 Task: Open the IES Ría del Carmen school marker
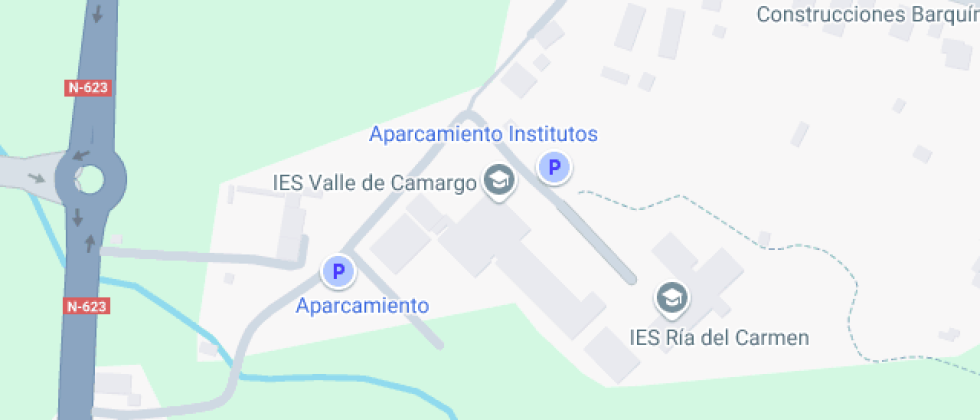coord(672,297)
